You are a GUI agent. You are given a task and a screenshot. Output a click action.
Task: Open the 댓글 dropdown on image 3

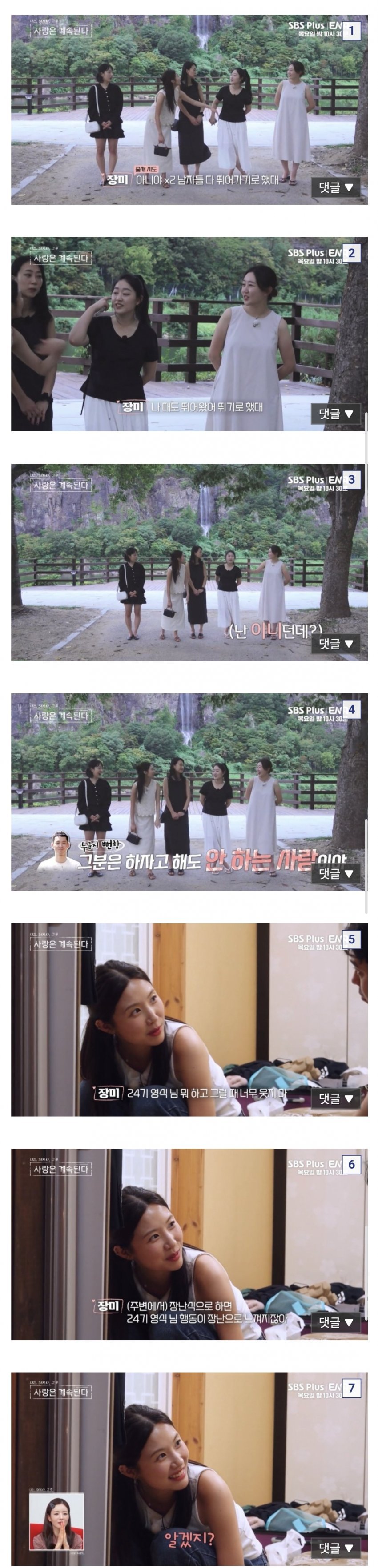click(x=336, y=643)
